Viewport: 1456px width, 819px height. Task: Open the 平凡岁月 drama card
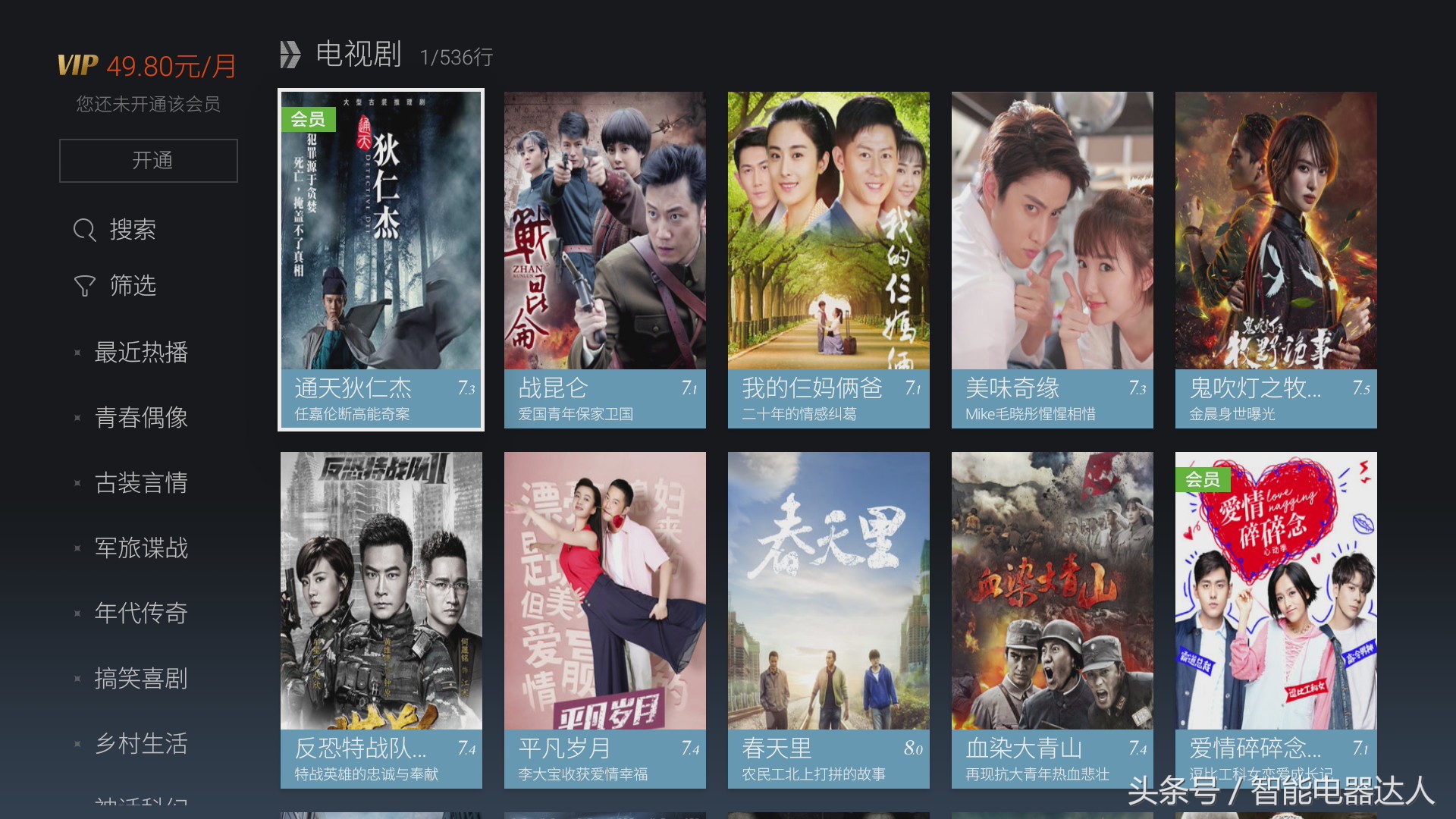pyautogui.click(x=604, y=620)
